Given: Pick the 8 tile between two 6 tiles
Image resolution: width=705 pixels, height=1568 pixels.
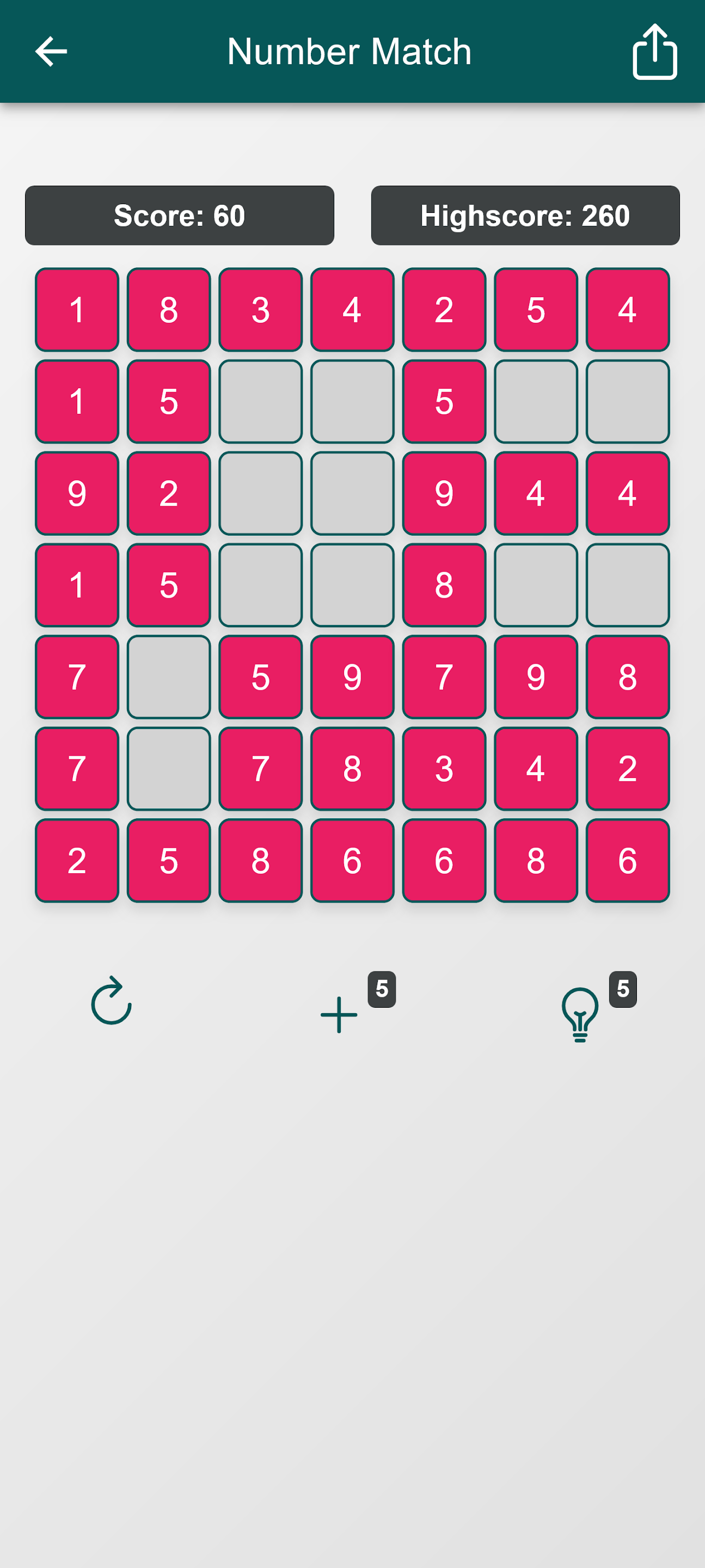Looking at the screenshot, I should [x=536, y=860].
